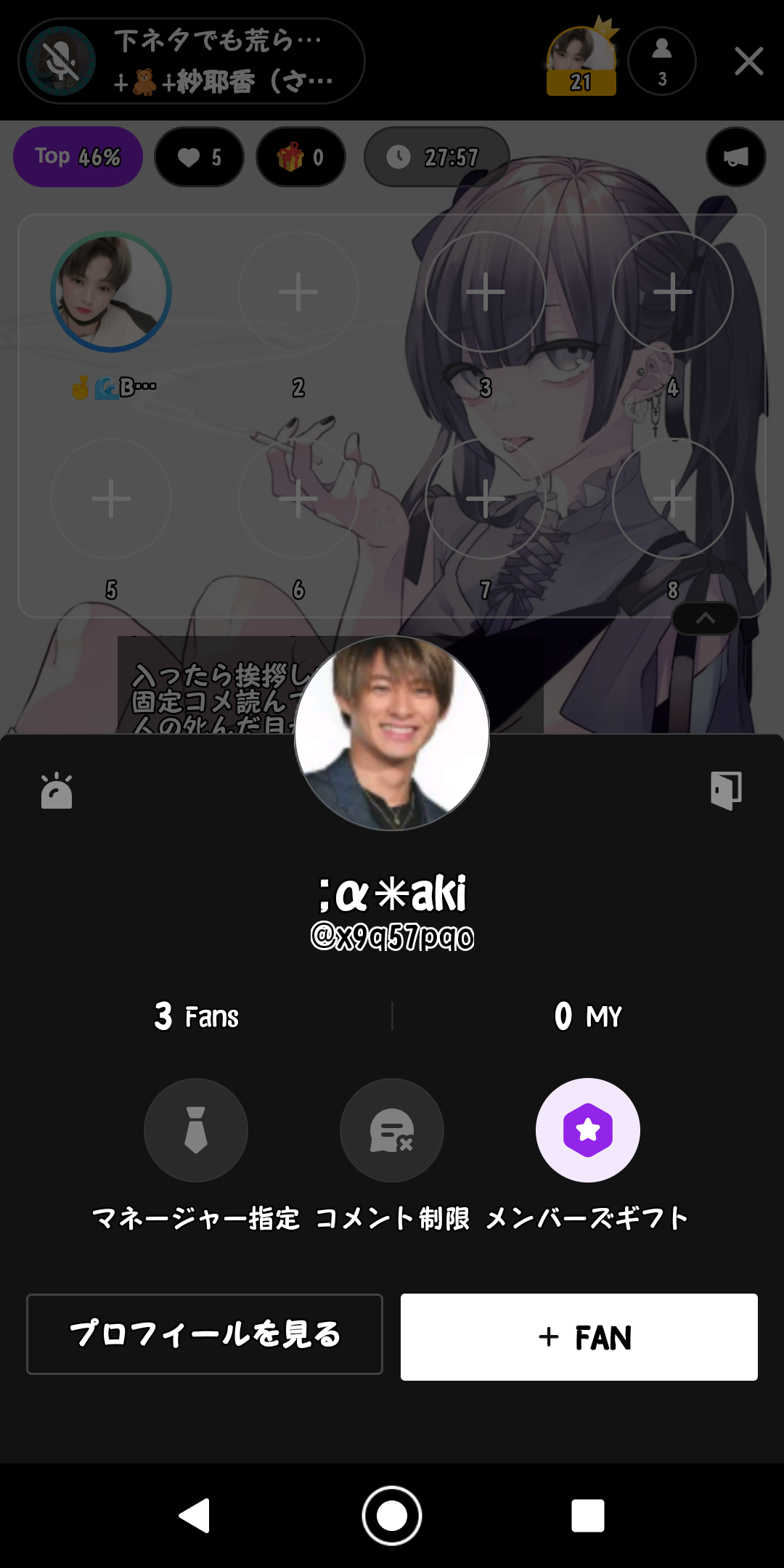Image resolution: width=784 pixels, height=1568 pixels.
Task: Open プロフィールを見る to view profile
Action: point(205,1335)
